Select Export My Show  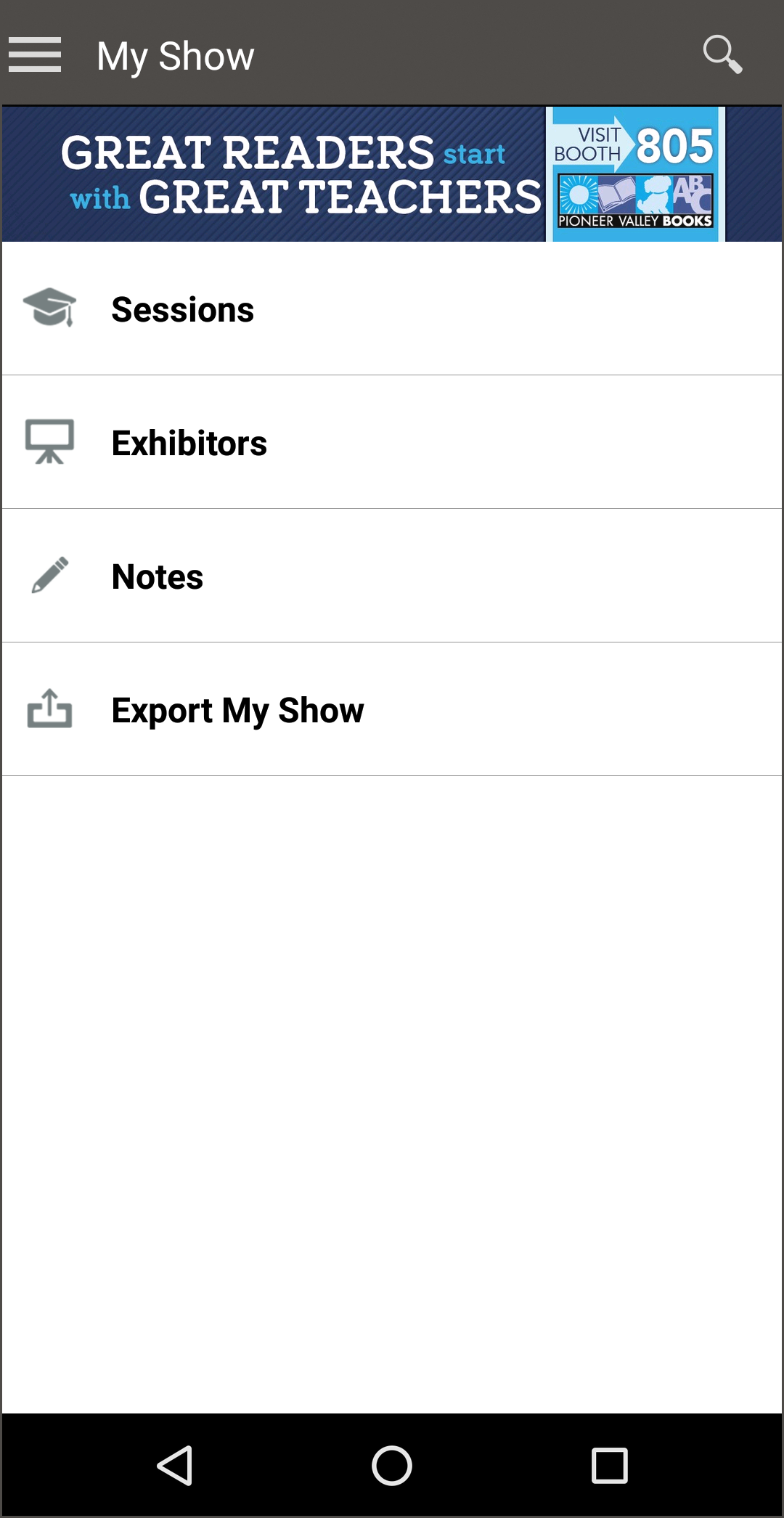tap(392, 710)
